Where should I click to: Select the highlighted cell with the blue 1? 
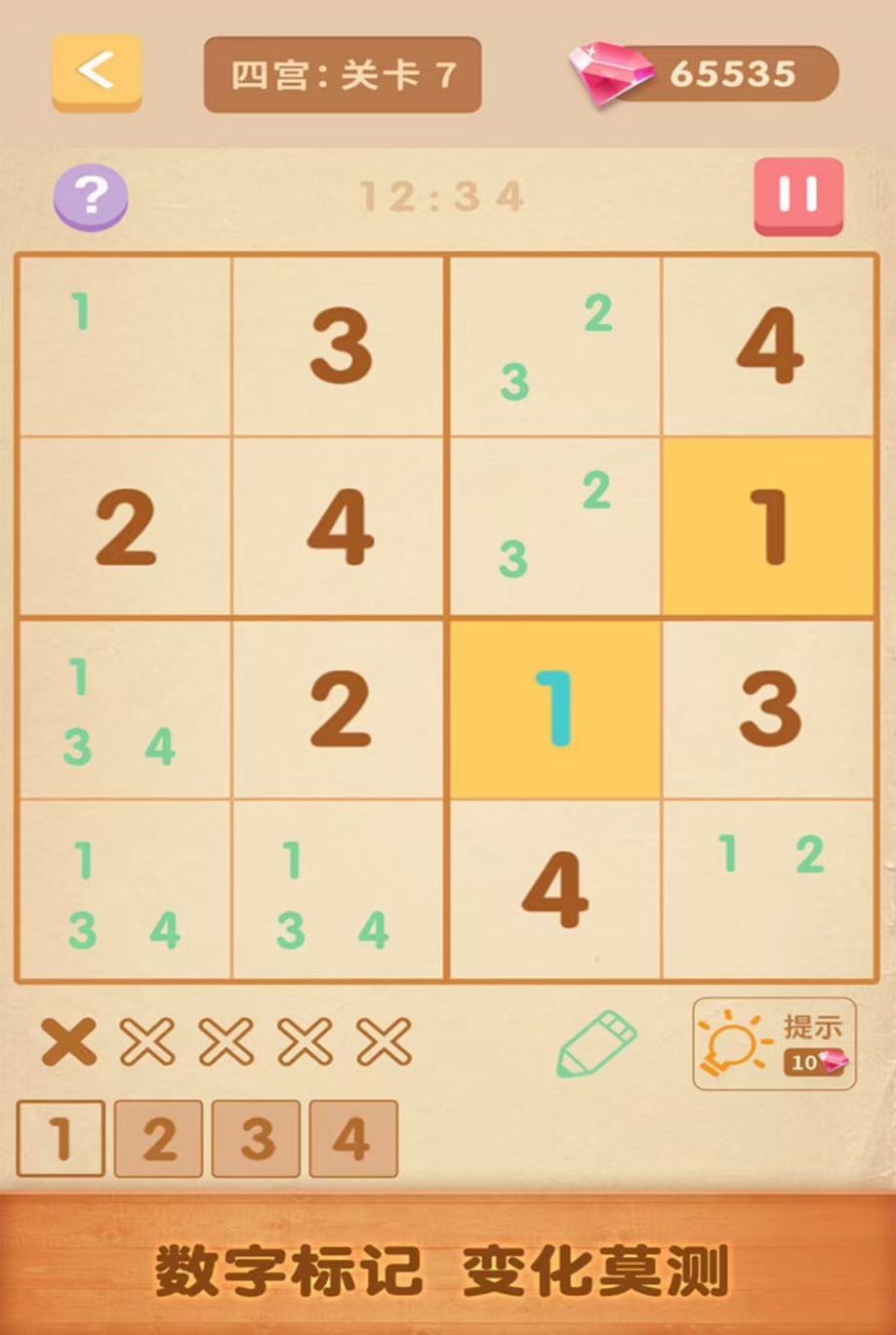pos(554,708)
